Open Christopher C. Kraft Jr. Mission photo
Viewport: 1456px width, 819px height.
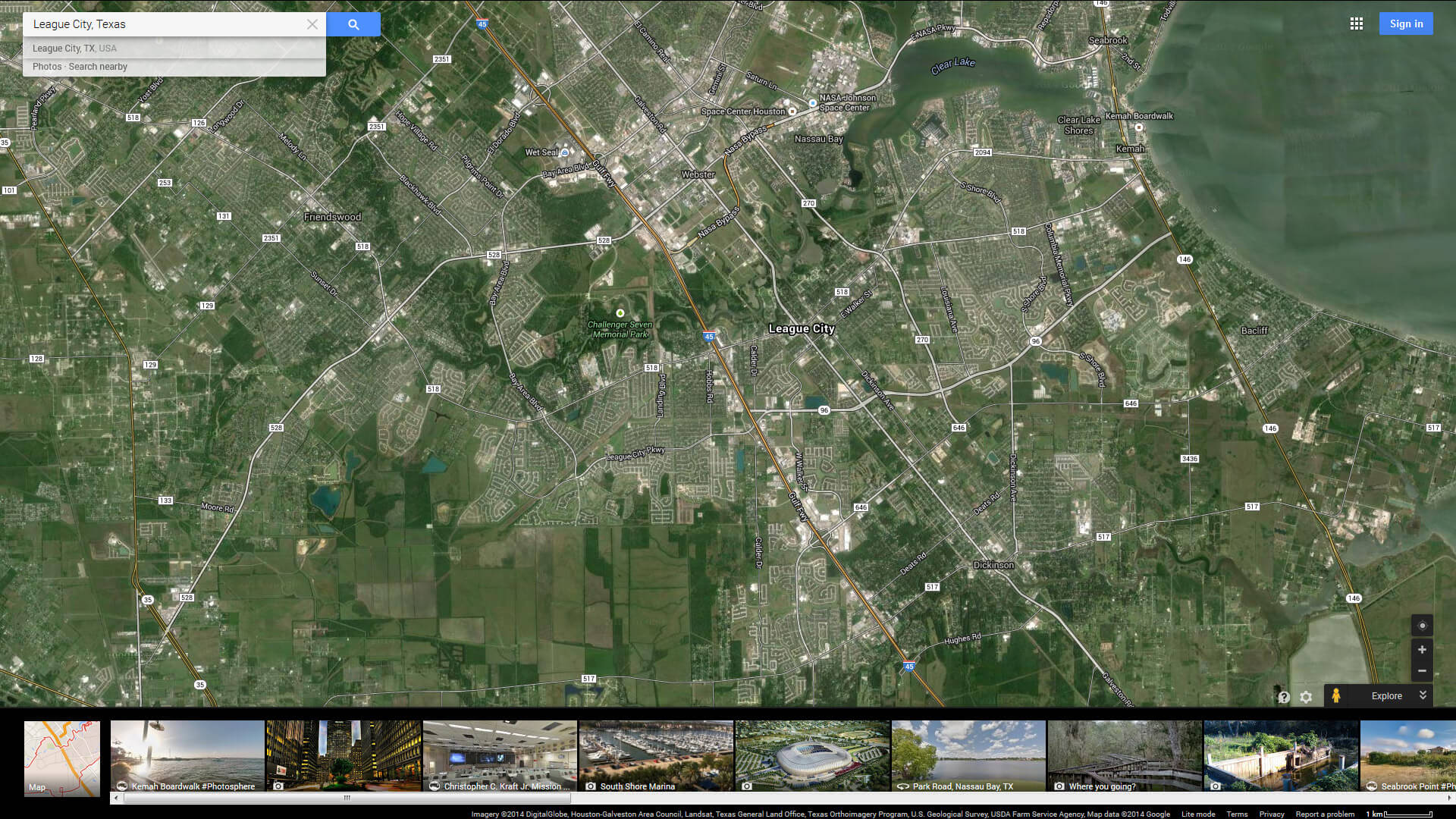500,755
